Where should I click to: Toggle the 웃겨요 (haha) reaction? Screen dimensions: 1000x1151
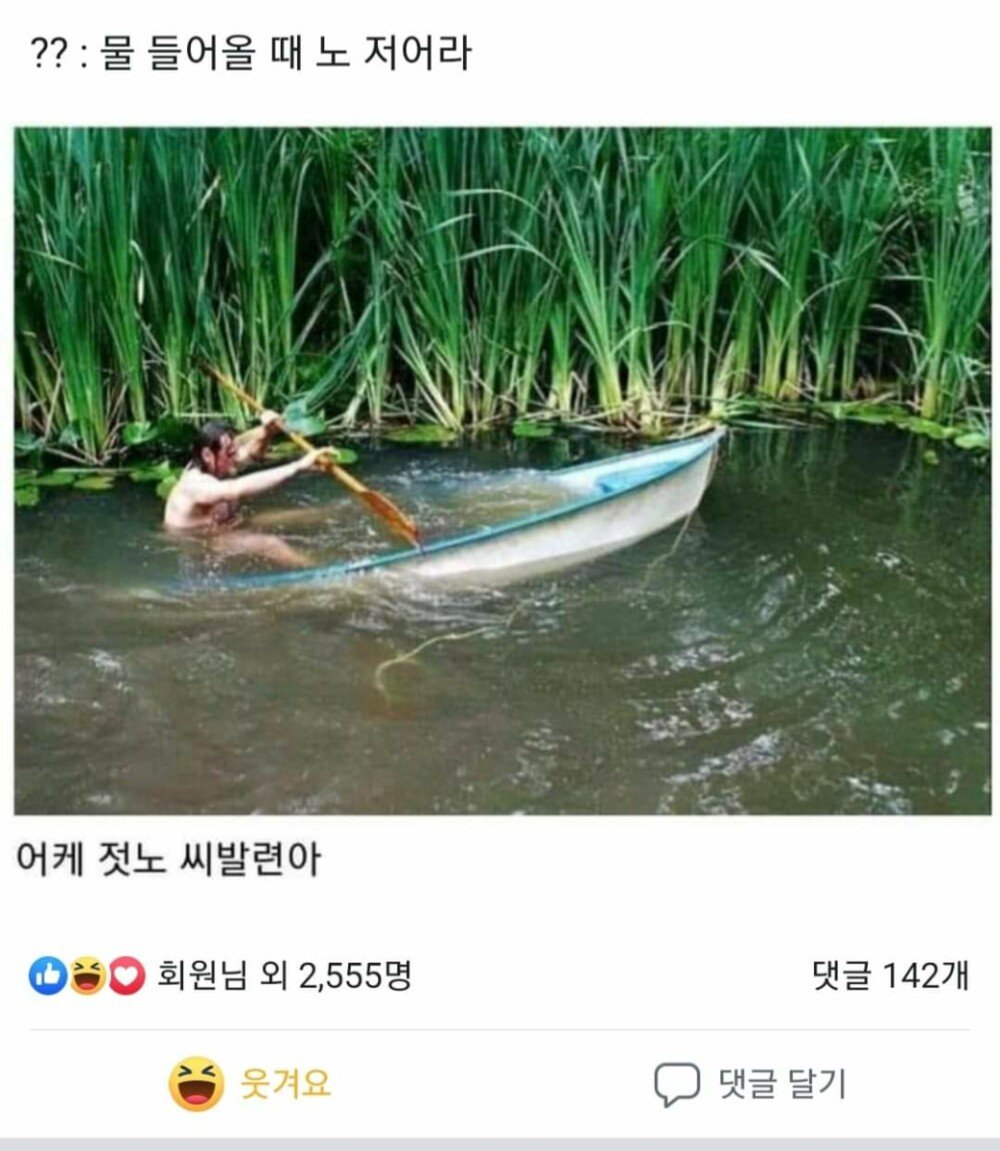[250, 1084]
